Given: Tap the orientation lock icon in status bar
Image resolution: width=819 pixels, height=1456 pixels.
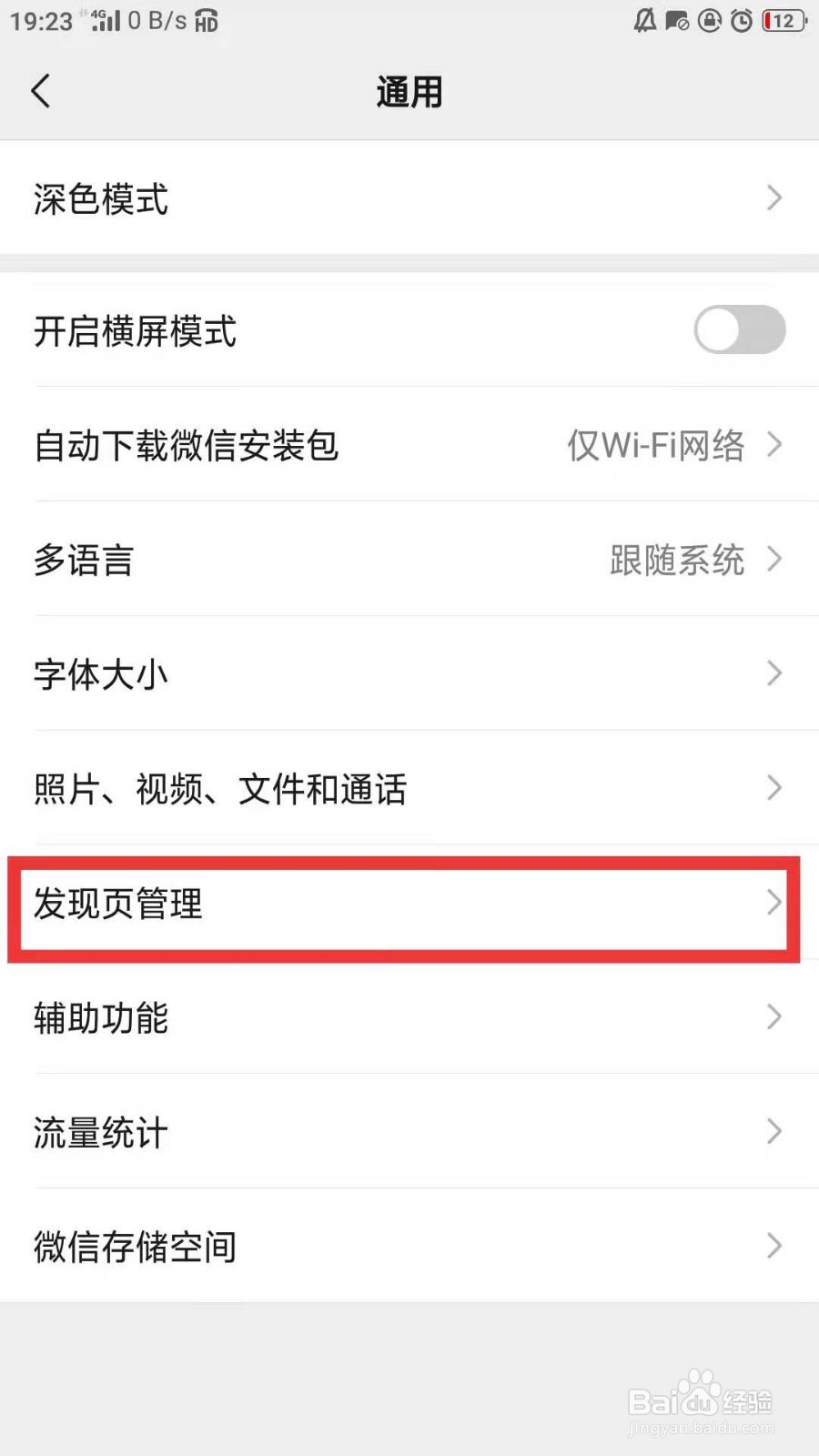Looking at the screenshot, I should (709, 22).
